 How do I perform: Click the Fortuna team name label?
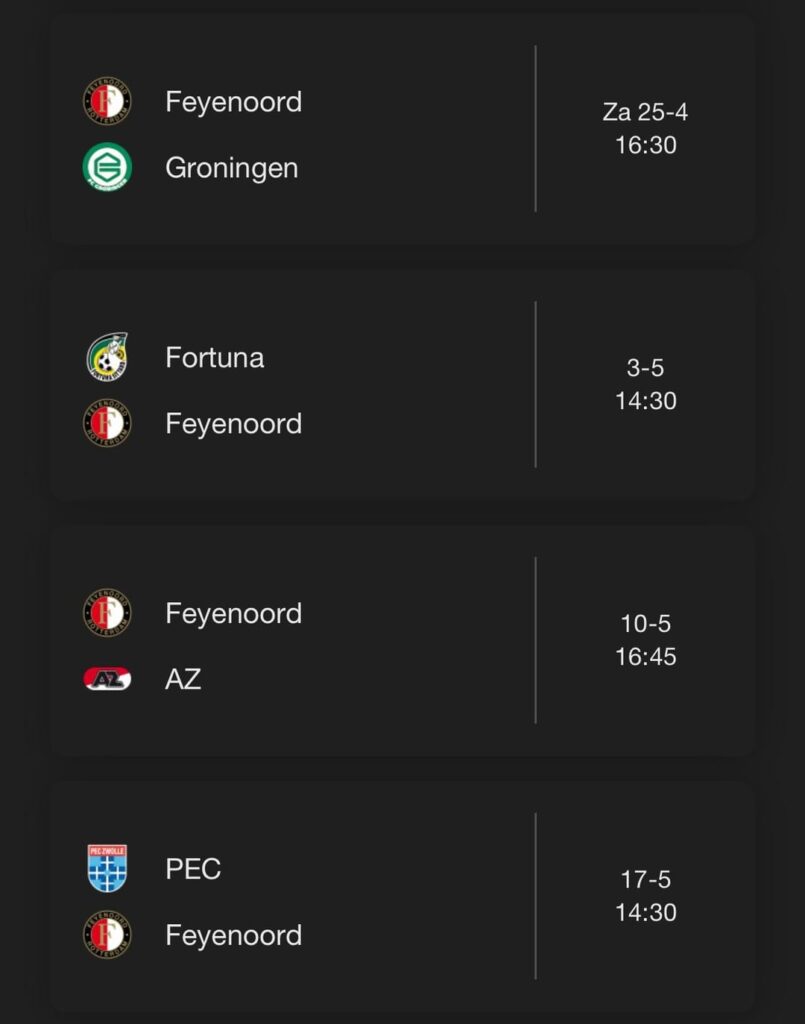pyautogui.click(x=212, y=357)
